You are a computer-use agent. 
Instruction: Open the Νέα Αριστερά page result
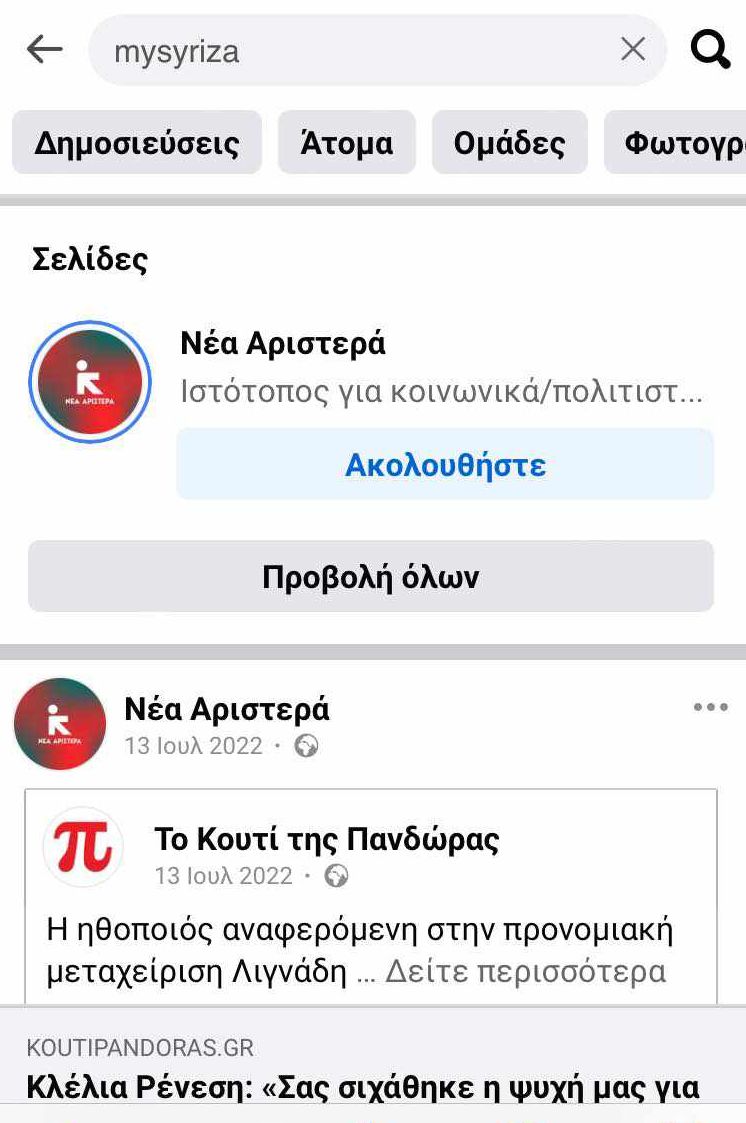pyautogui.click(x=283, y=343)
